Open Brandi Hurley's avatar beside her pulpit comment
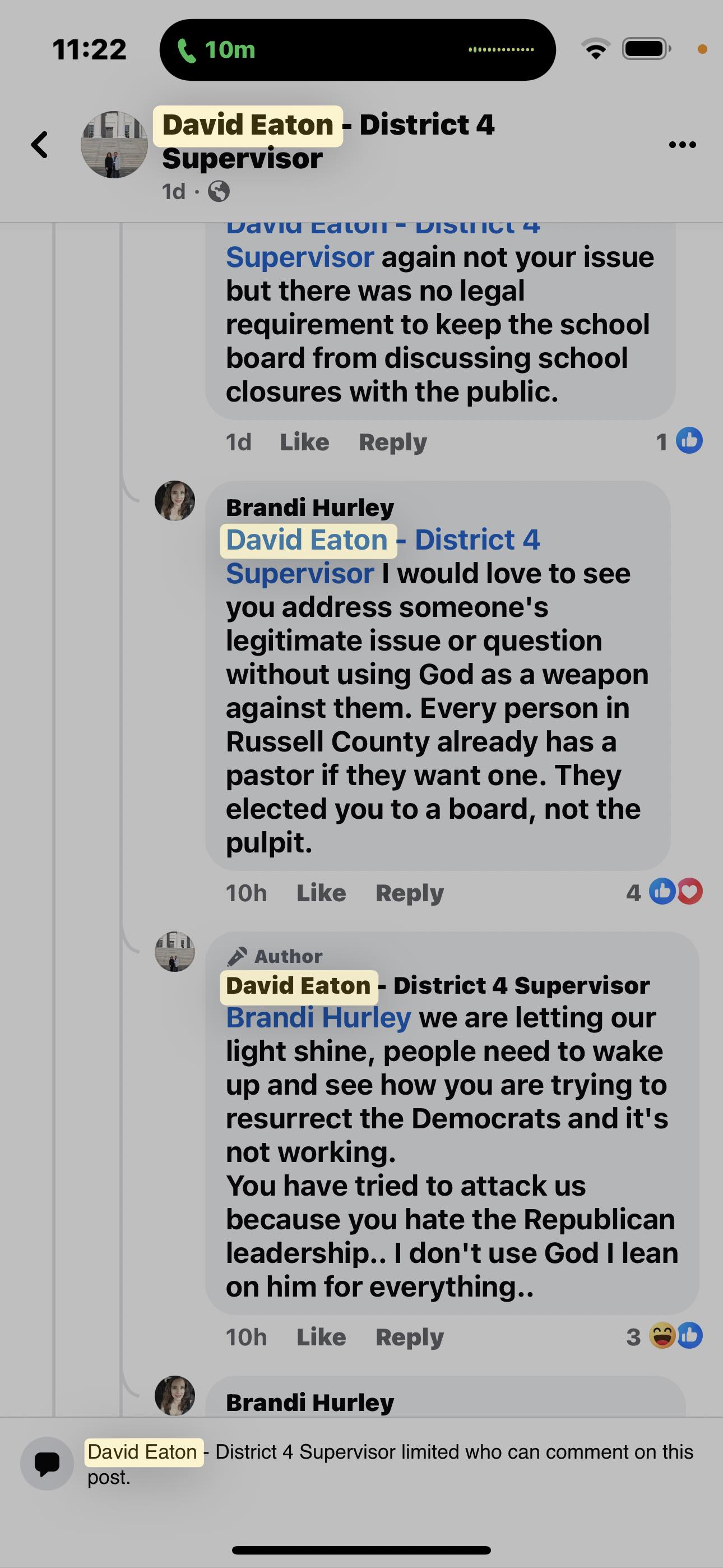 pyautogui.click(x=175, y=501)
